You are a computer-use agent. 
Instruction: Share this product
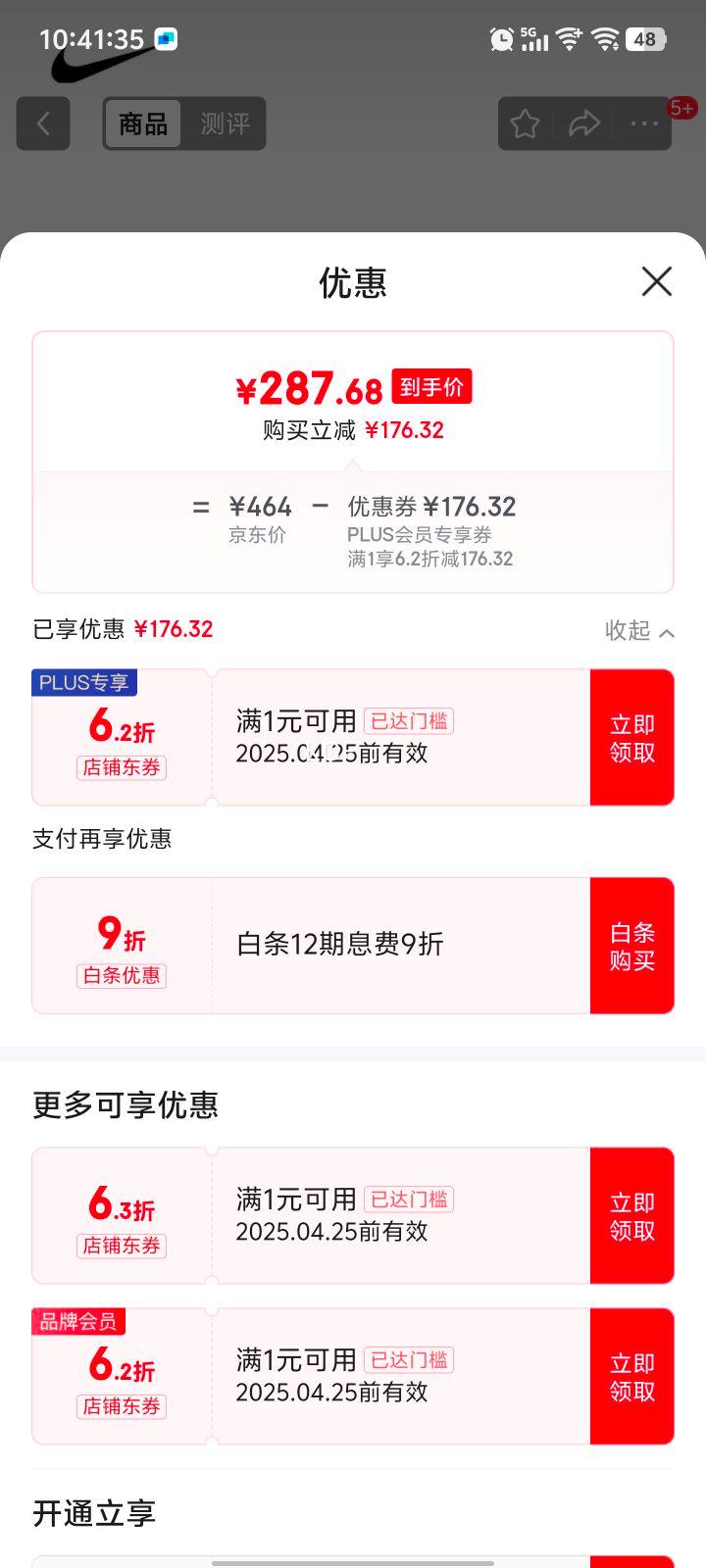[584, 123]
